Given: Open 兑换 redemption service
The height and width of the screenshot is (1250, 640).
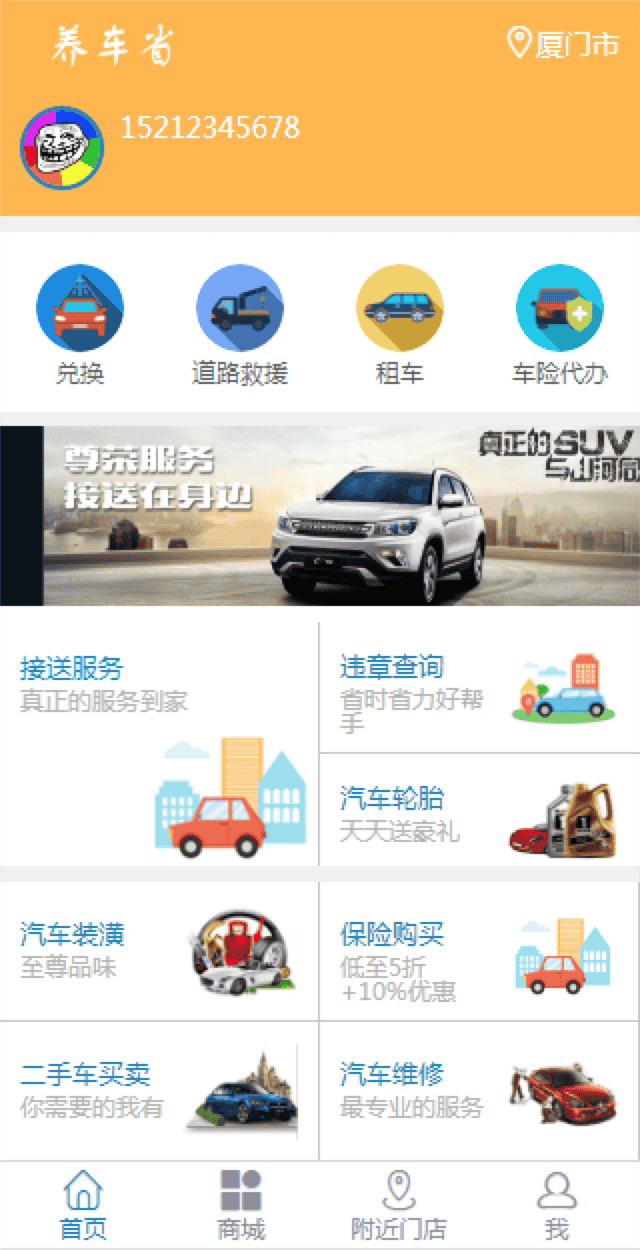Looking at the screenshot, I should [x=80, y=325].
